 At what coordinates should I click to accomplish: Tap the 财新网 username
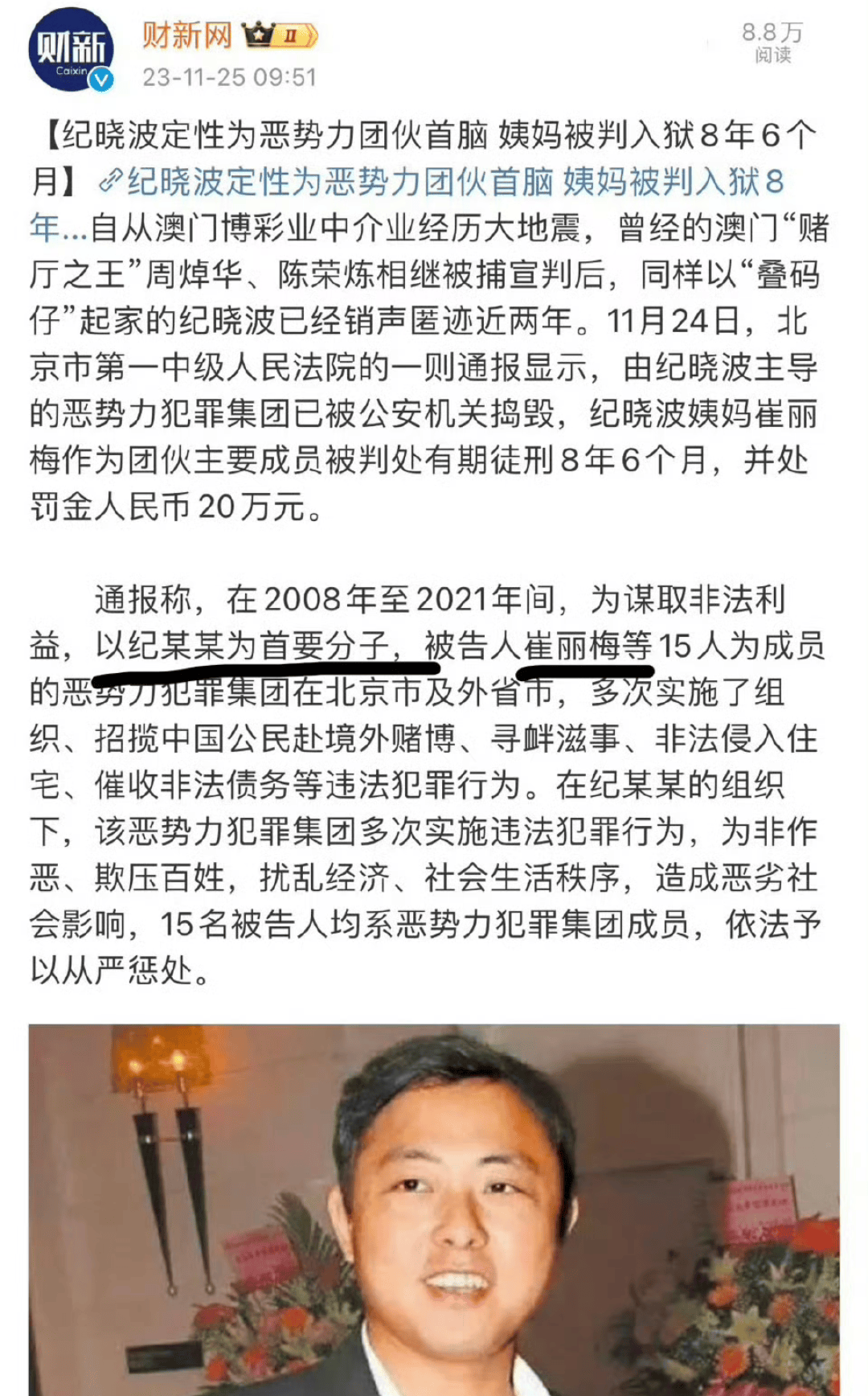187,35
